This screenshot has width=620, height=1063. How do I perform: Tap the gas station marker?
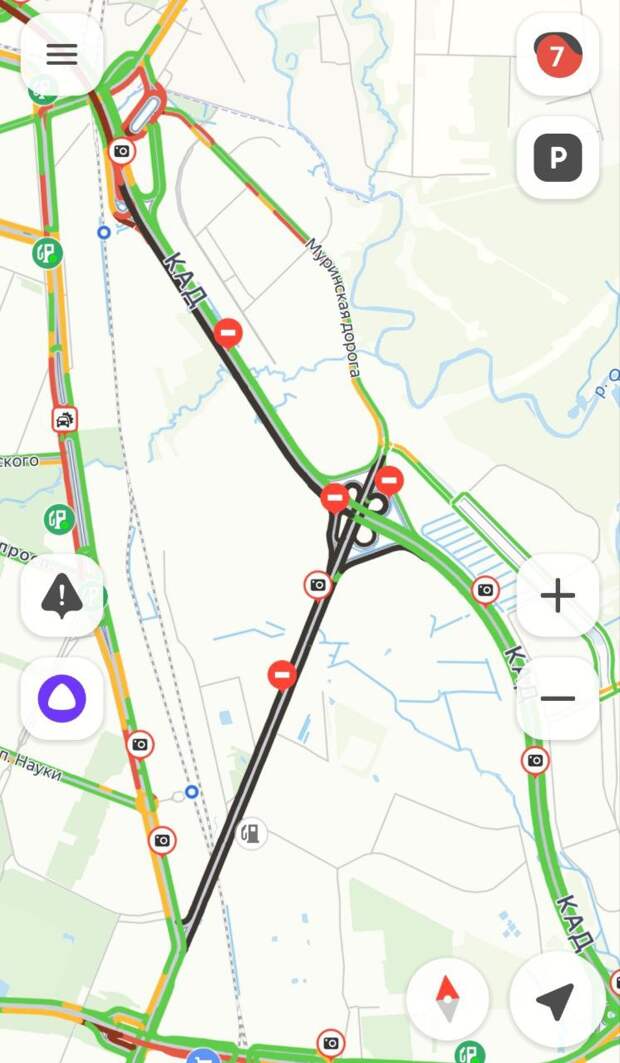click(x=251, y=832)
